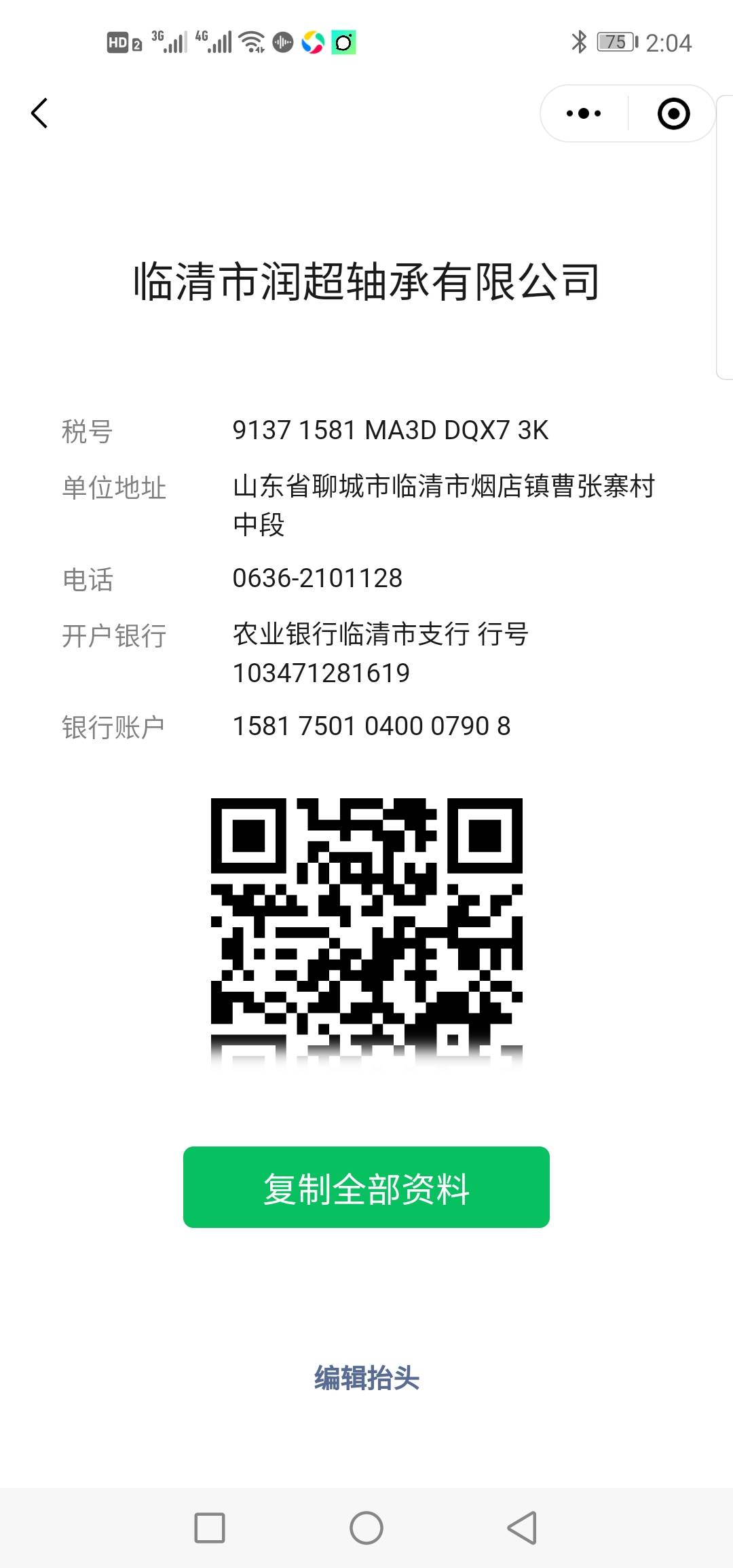Go to the home screen via the system navigation bar
Viewport: 733px width, 1568px height.
pos(366,1528)
